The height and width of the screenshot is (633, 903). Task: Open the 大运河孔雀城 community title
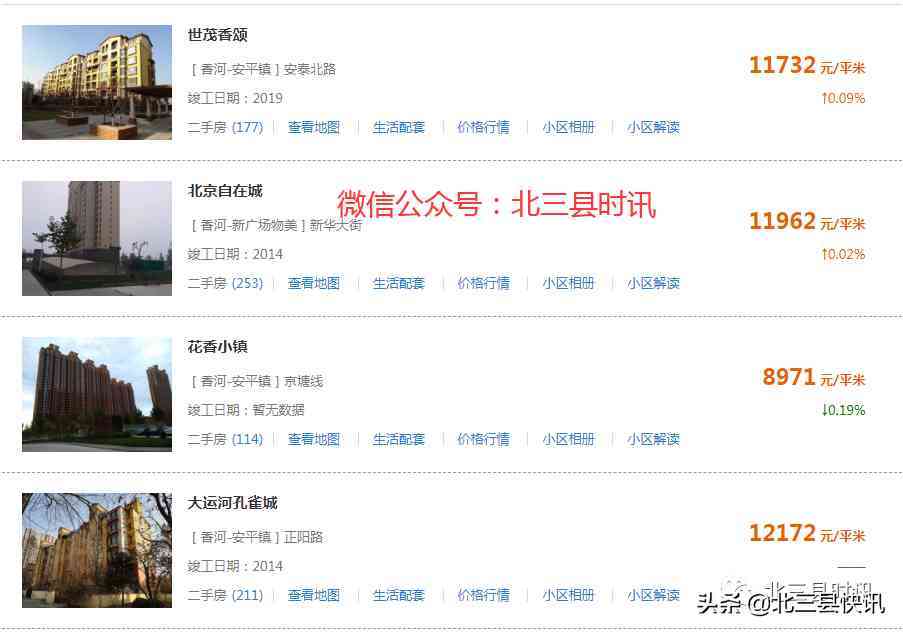[232, 503]
